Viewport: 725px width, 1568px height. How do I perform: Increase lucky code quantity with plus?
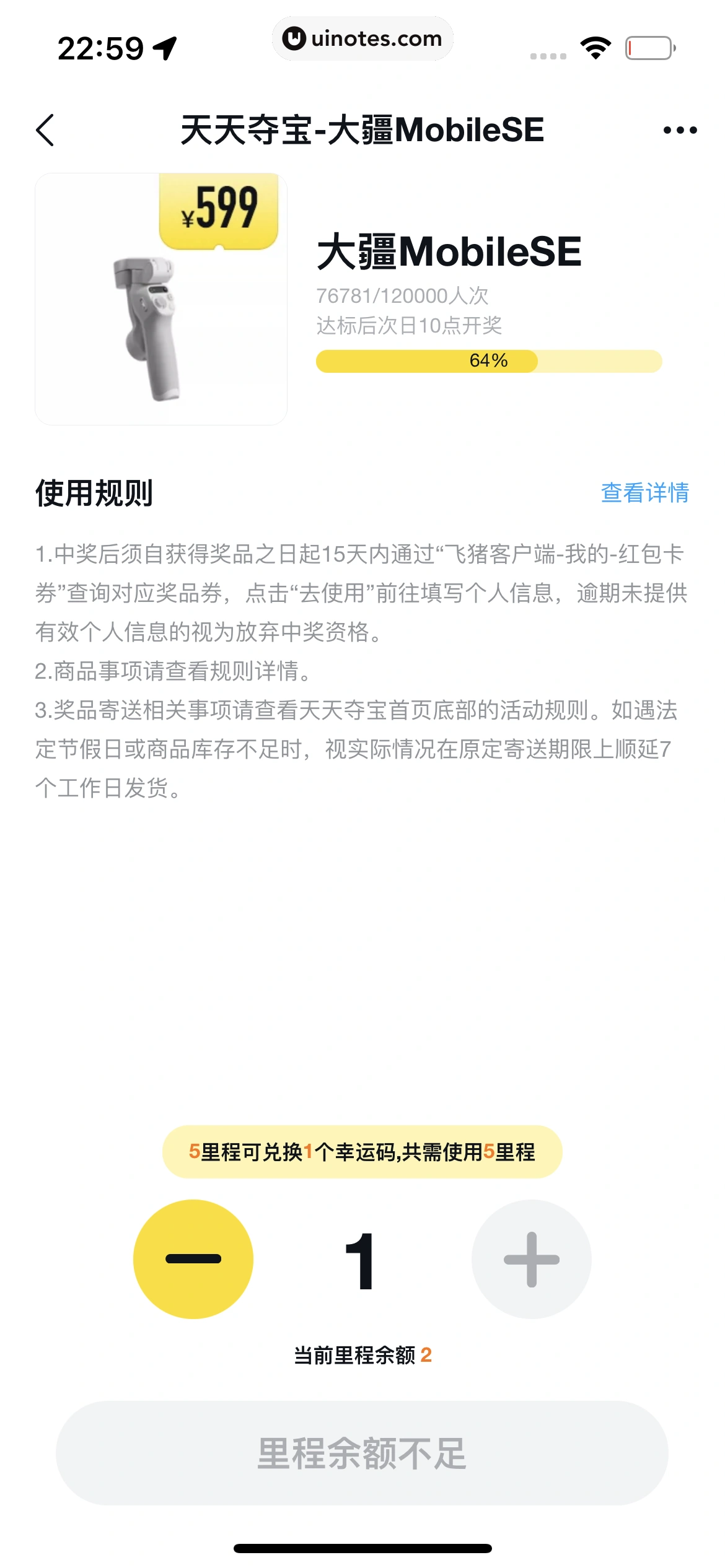point(531,1259)
